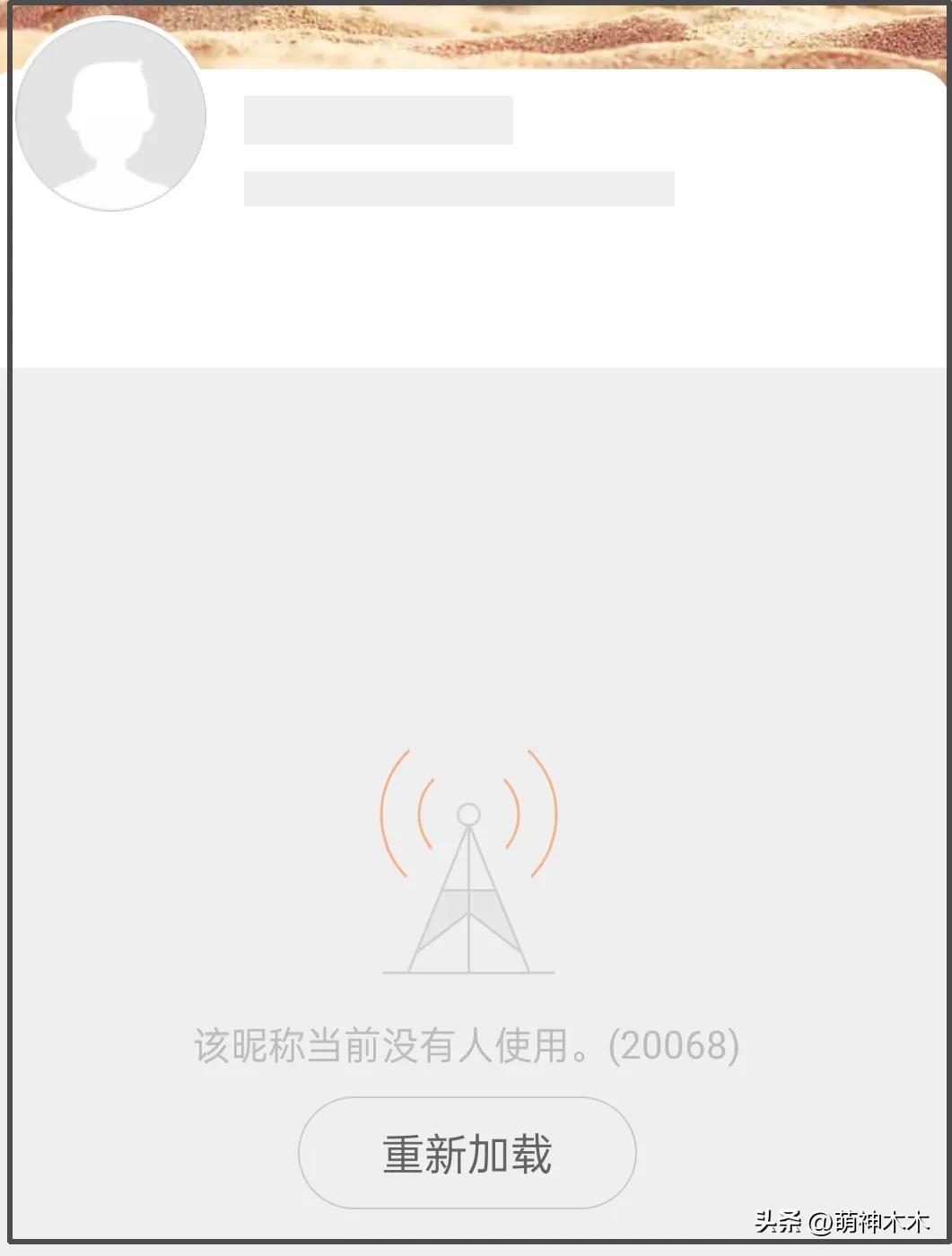Screen dimensions: 952x1256
Task: Open the placeholder profile avatar
Action: [x=111, y=117]
